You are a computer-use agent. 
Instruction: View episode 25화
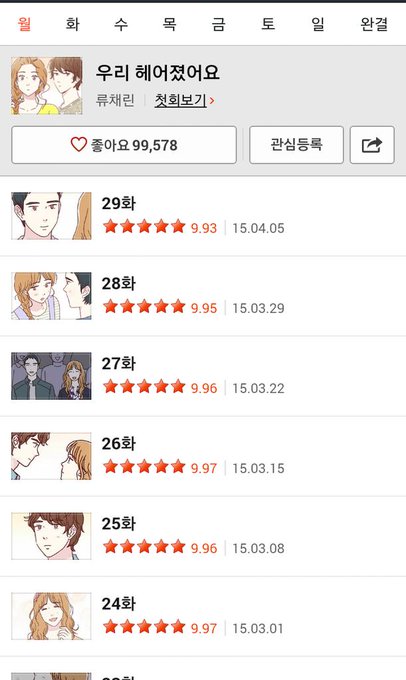[203, 536]
